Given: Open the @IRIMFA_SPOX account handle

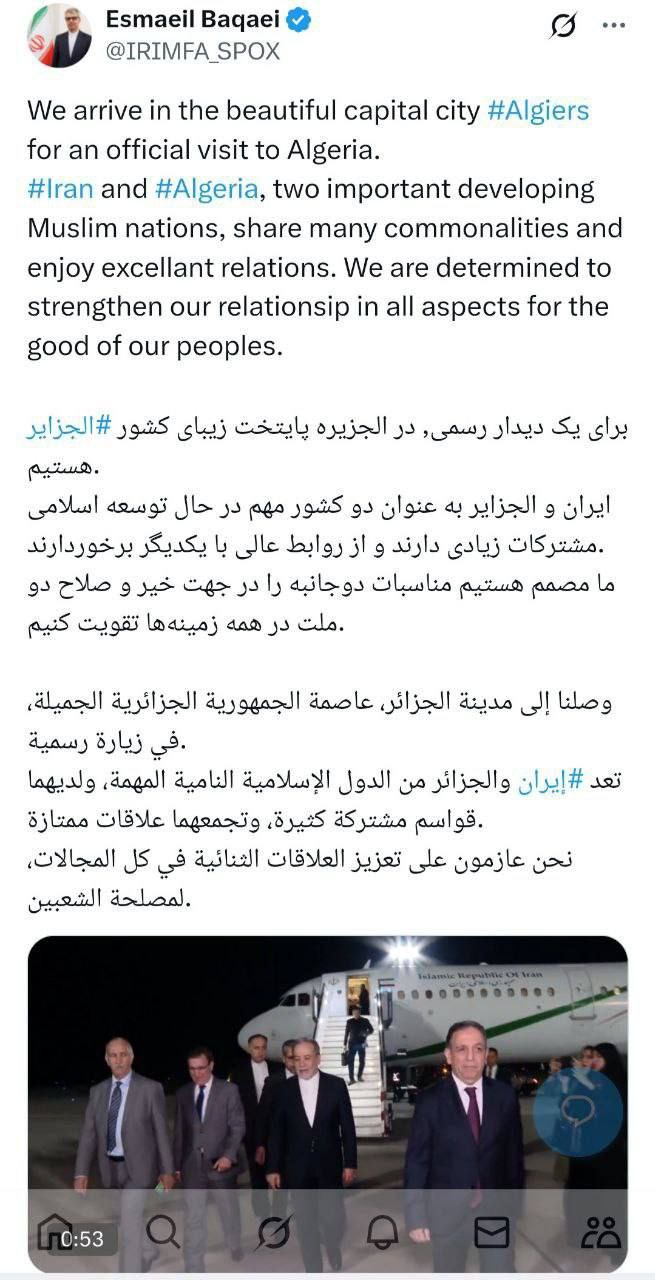Looking at the screenshot, I should (x=193, y=51).
